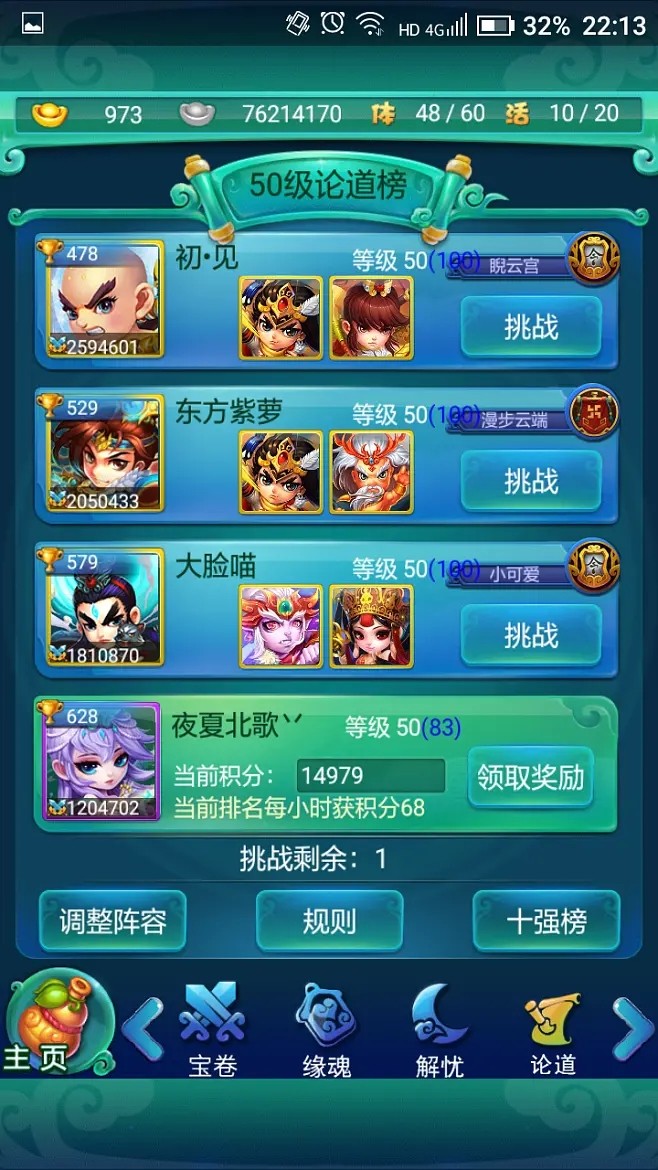Show previous menu items with left arrow

point(142,1026)
